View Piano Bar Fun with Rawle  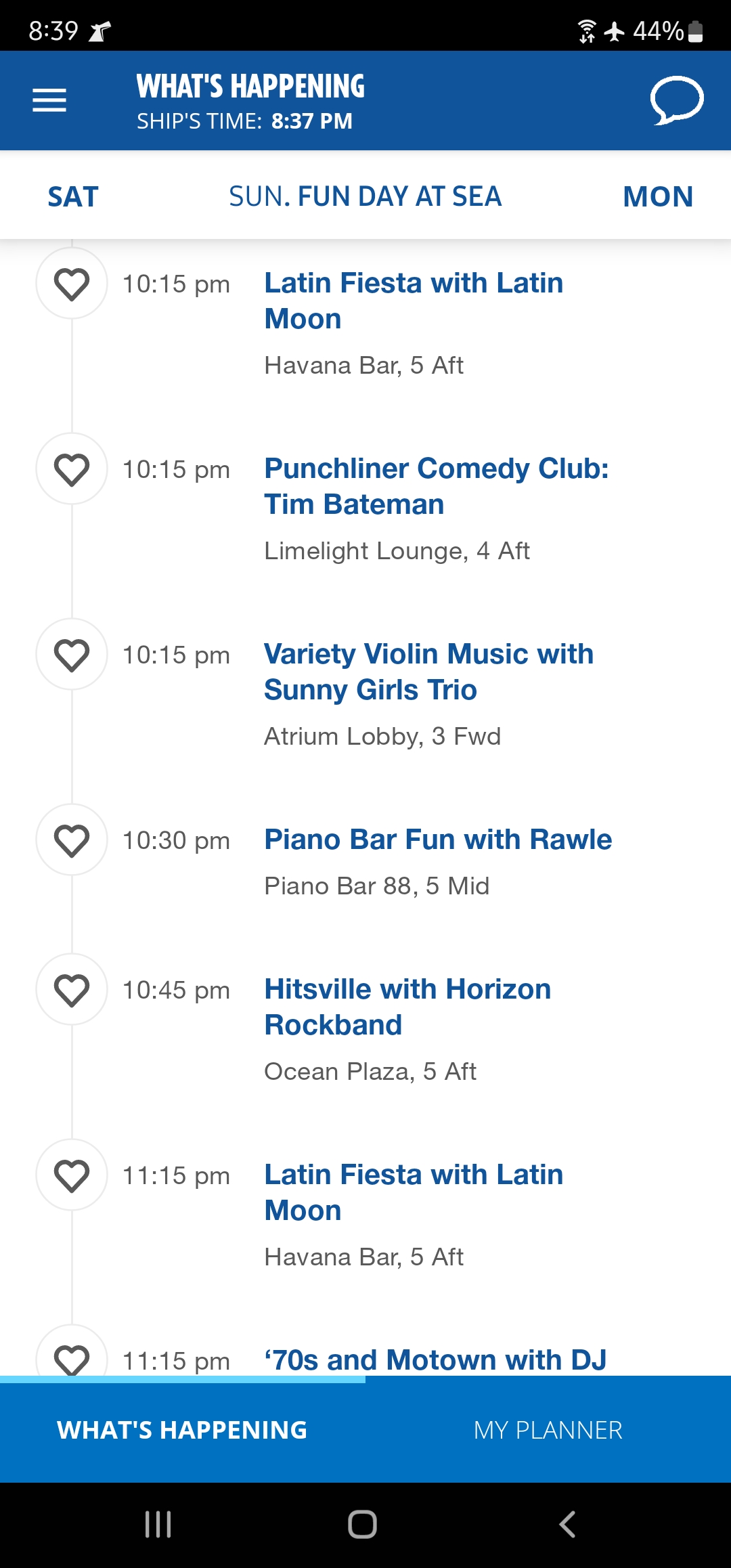point(438,840)
